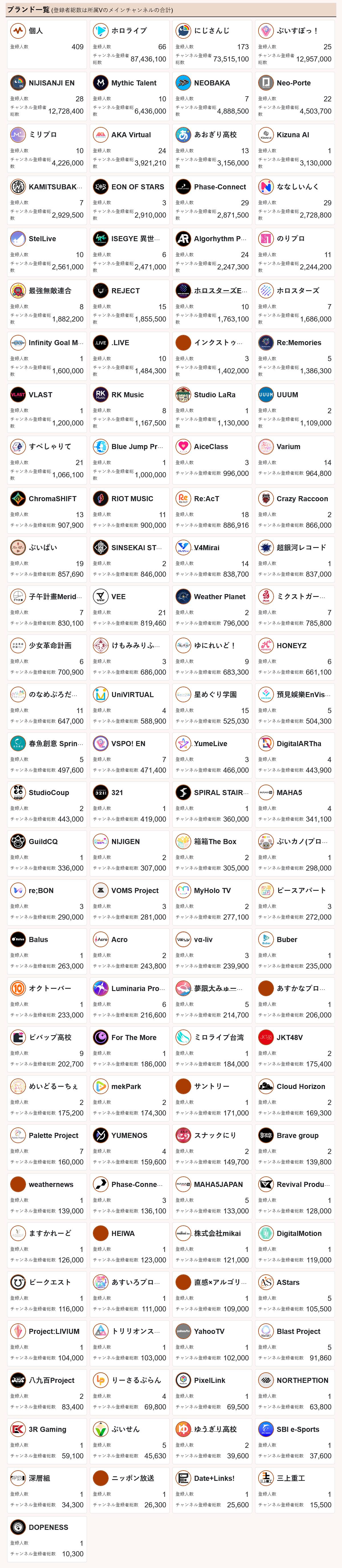Select the 個人 card
342x1568 pixels.
click(47, 44)
